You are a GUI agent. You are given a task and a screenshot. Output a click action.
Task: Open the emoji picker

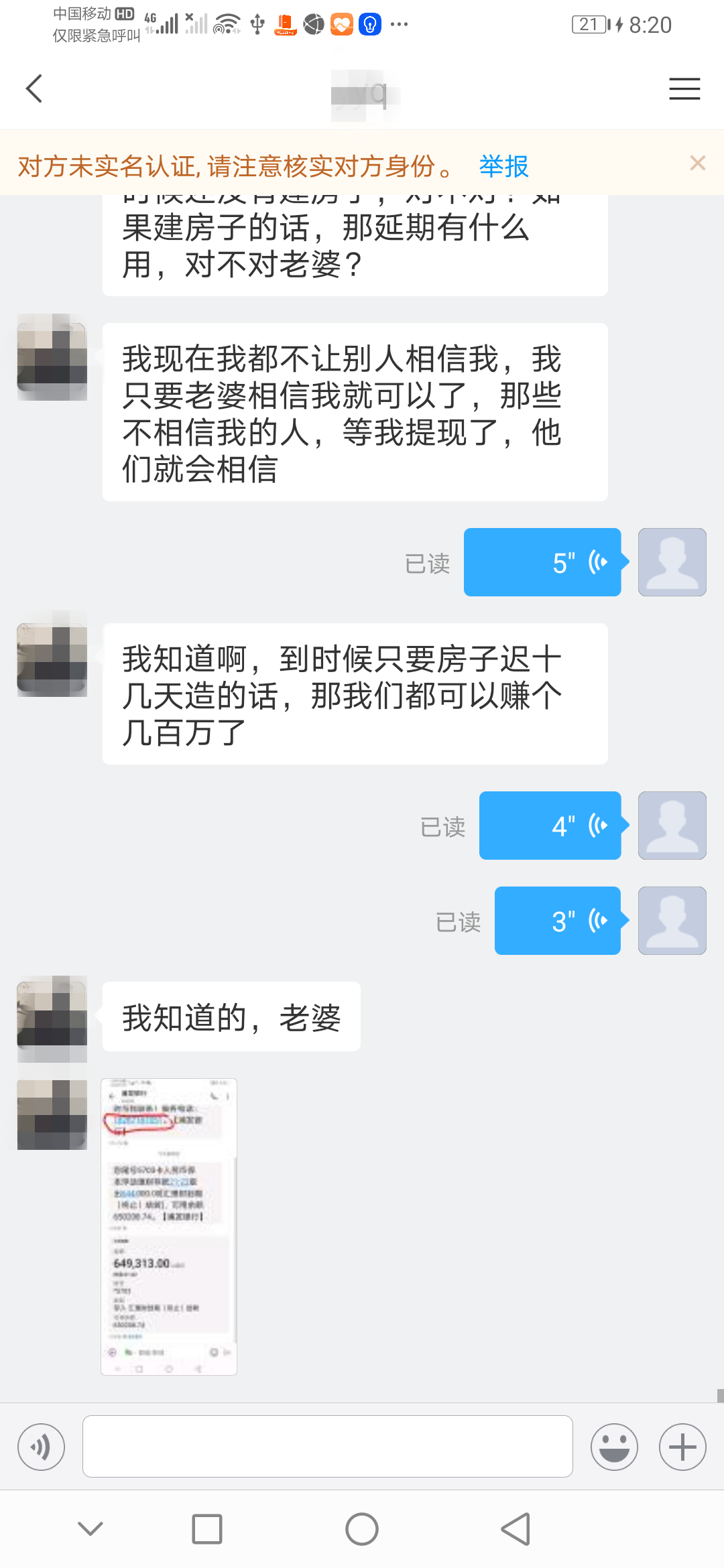[614, 1447]
